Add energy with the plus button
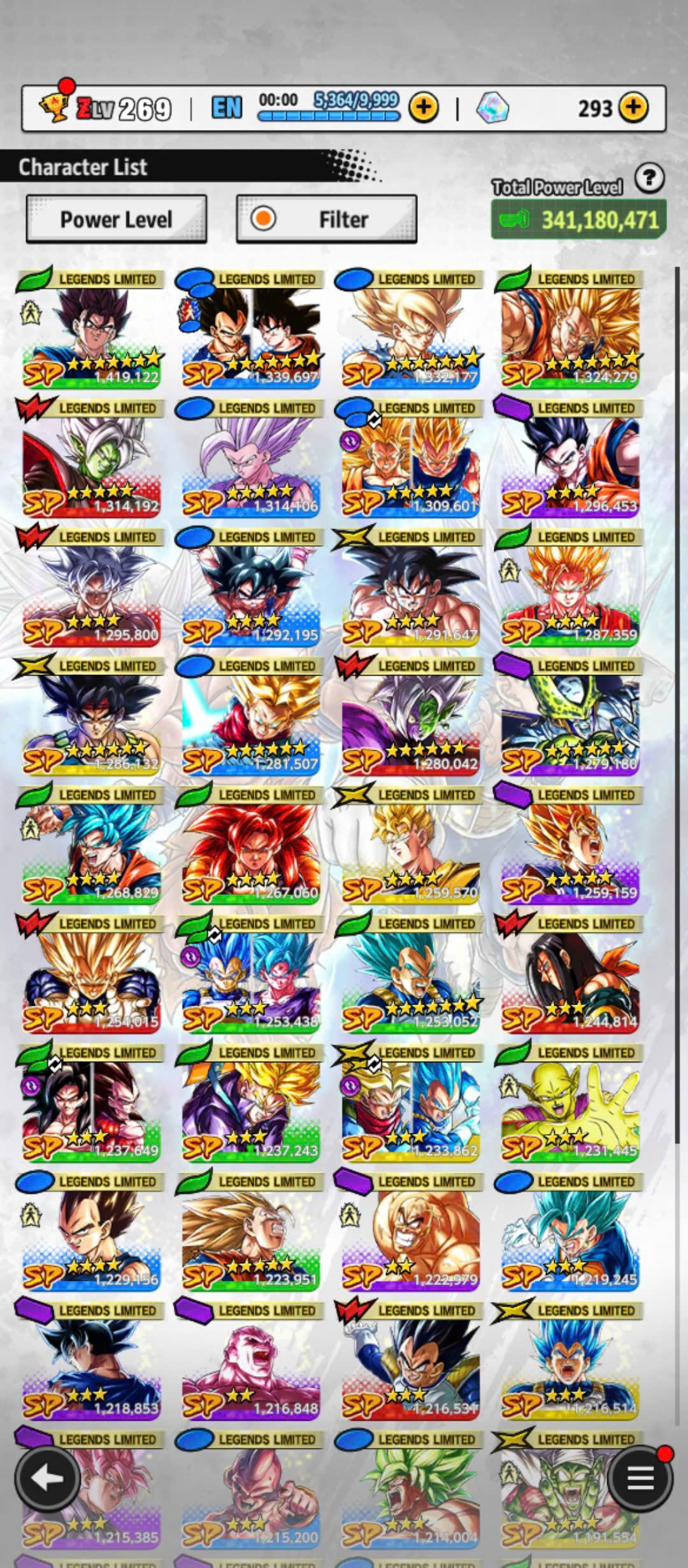 pyautogui.click(x=424, y=108)
